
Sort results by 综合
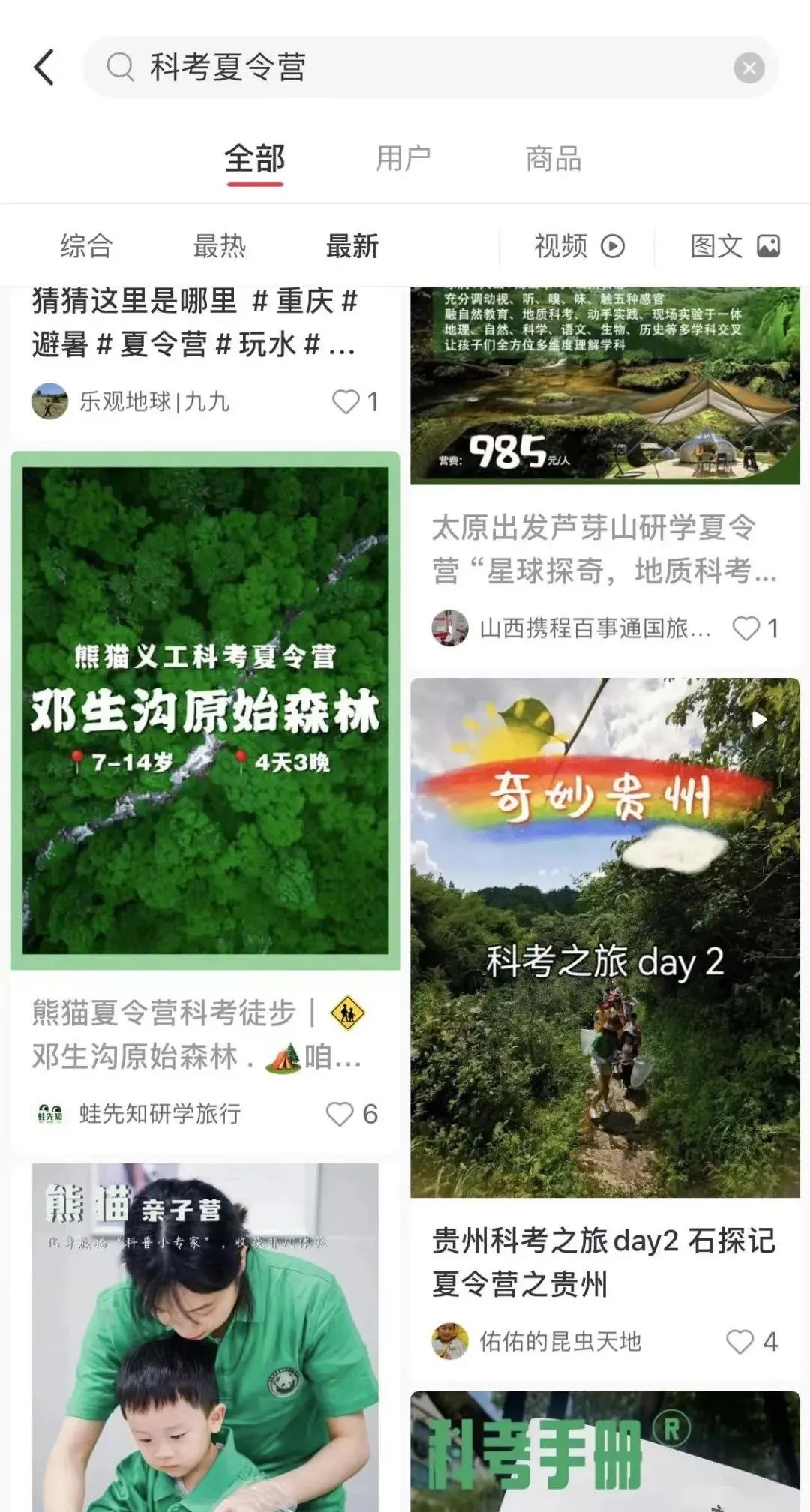click(86, 246)
